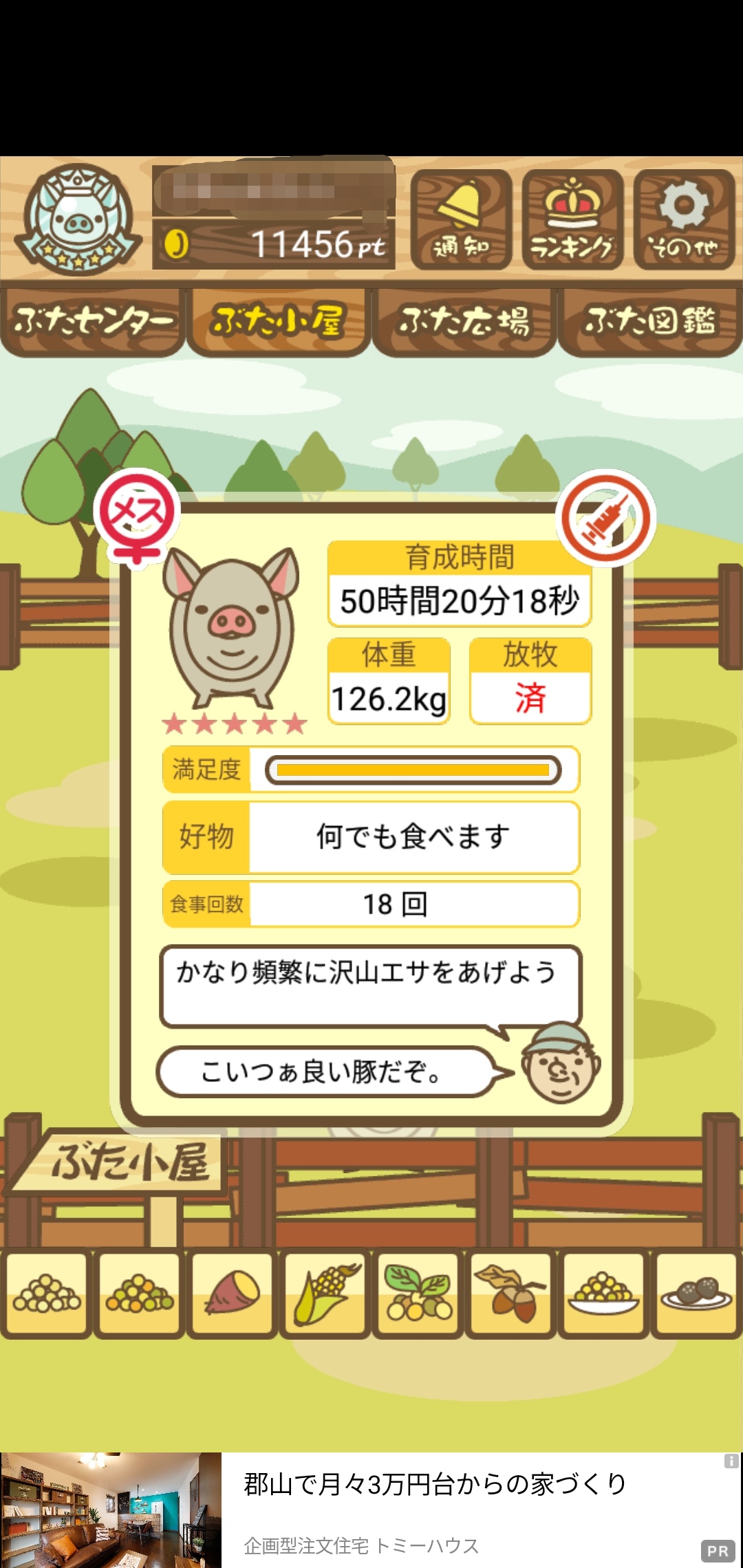The image size is (743, 1568).
Task: Open the 通知 notifications bell
Action: point(461,219)
